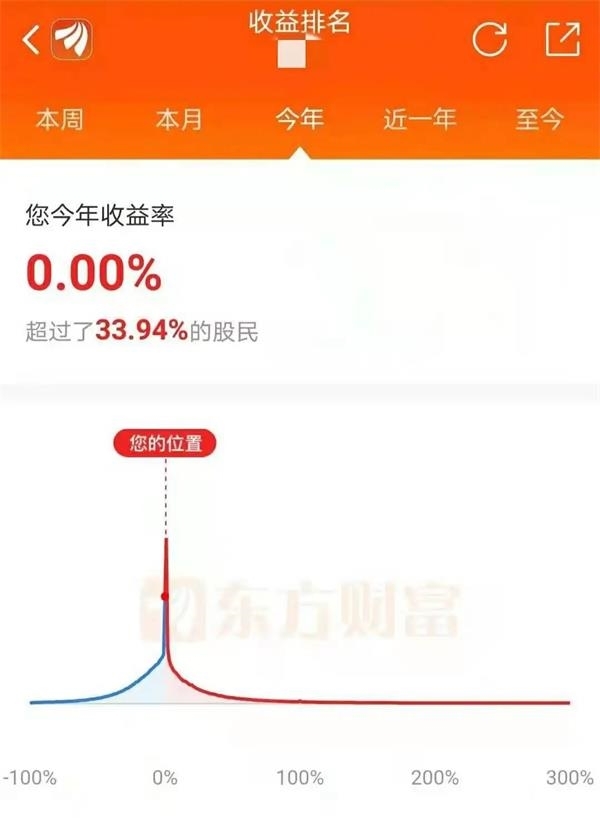
Task: Refresh the earnings ranking page
Action: pyautogui.click(x=490, y=40)
